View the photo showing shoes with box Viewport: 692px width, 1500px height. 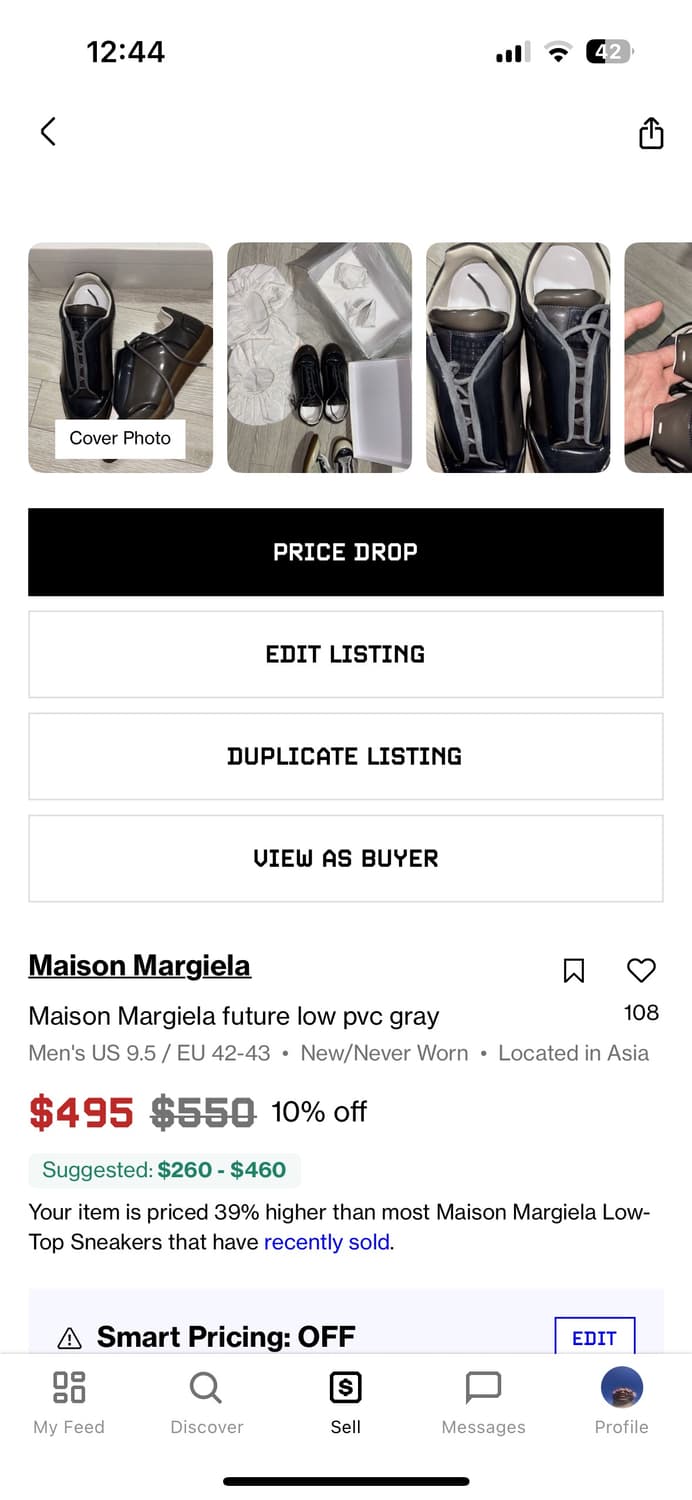(x=319, y=357)
